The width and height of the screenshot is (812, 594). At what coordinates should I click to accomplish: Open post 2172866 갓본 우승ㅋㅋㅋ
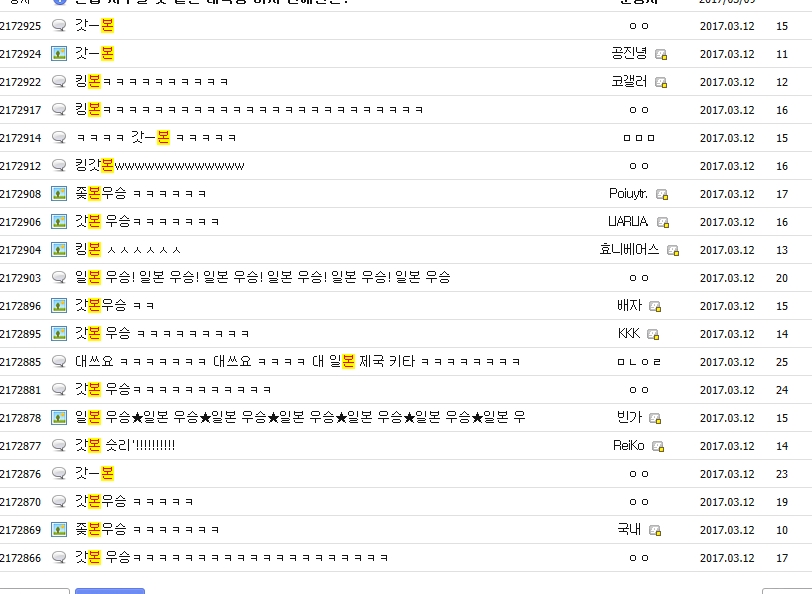tap(231, 557)
